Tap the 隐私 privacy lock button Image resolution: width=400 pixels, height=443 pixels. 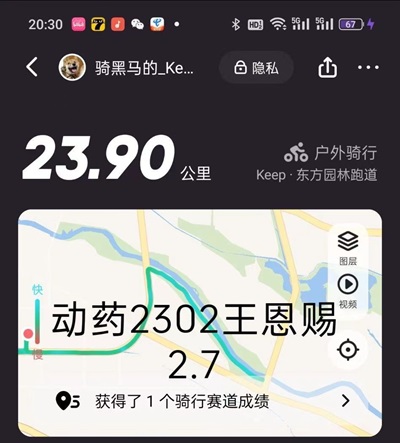pyautogui.click(x=256, y=68)
